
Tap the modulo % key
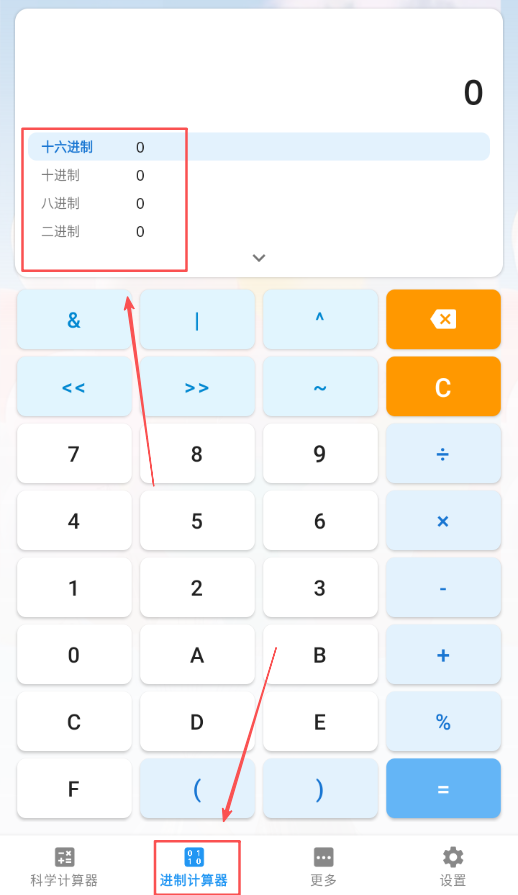pos(443,721)
